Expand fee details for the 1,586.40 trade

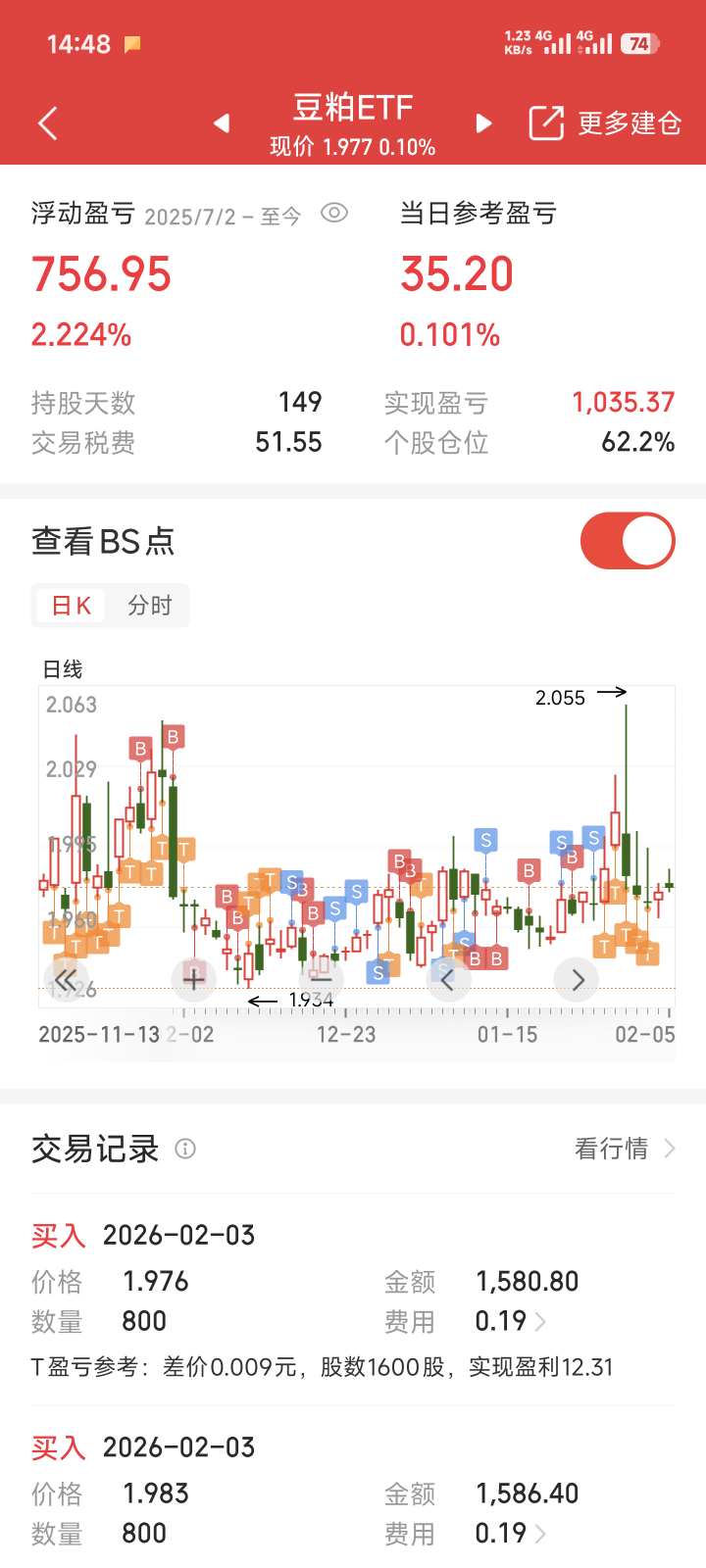pyautogui.click(x=538, y=1534)
